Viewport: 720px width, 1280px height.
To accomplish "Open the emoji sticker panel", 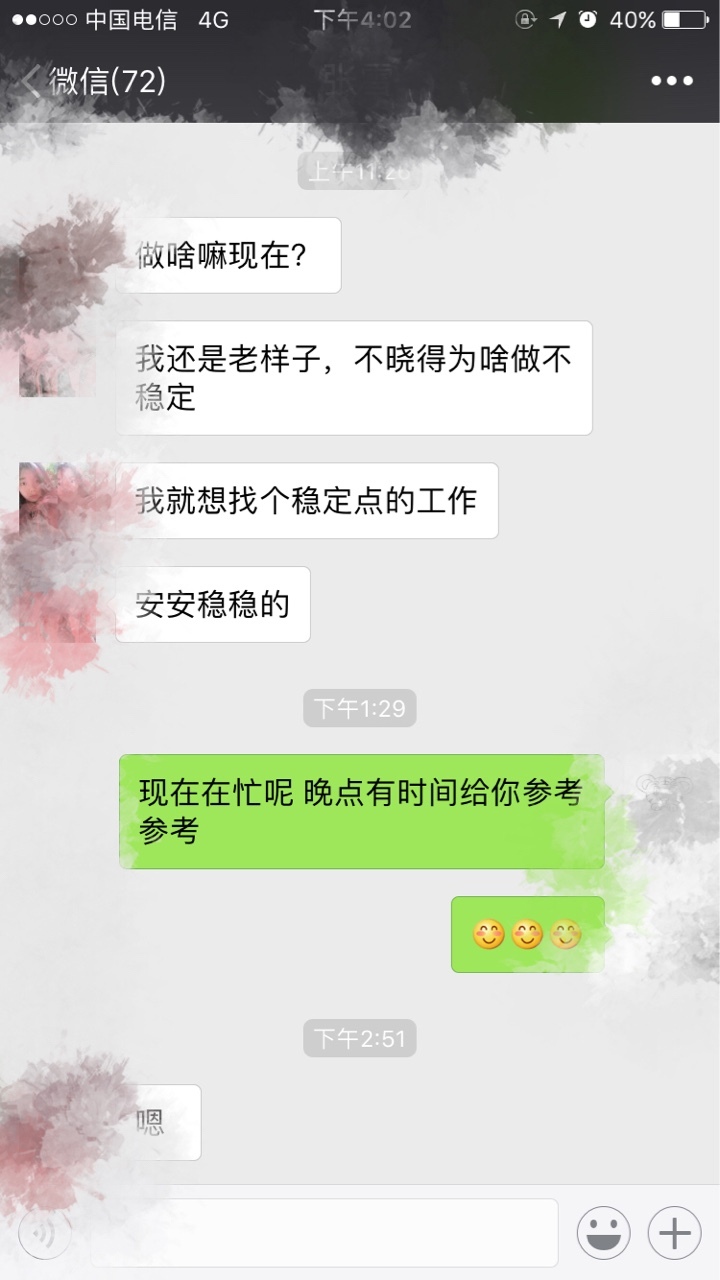I will pos(603,1233).
